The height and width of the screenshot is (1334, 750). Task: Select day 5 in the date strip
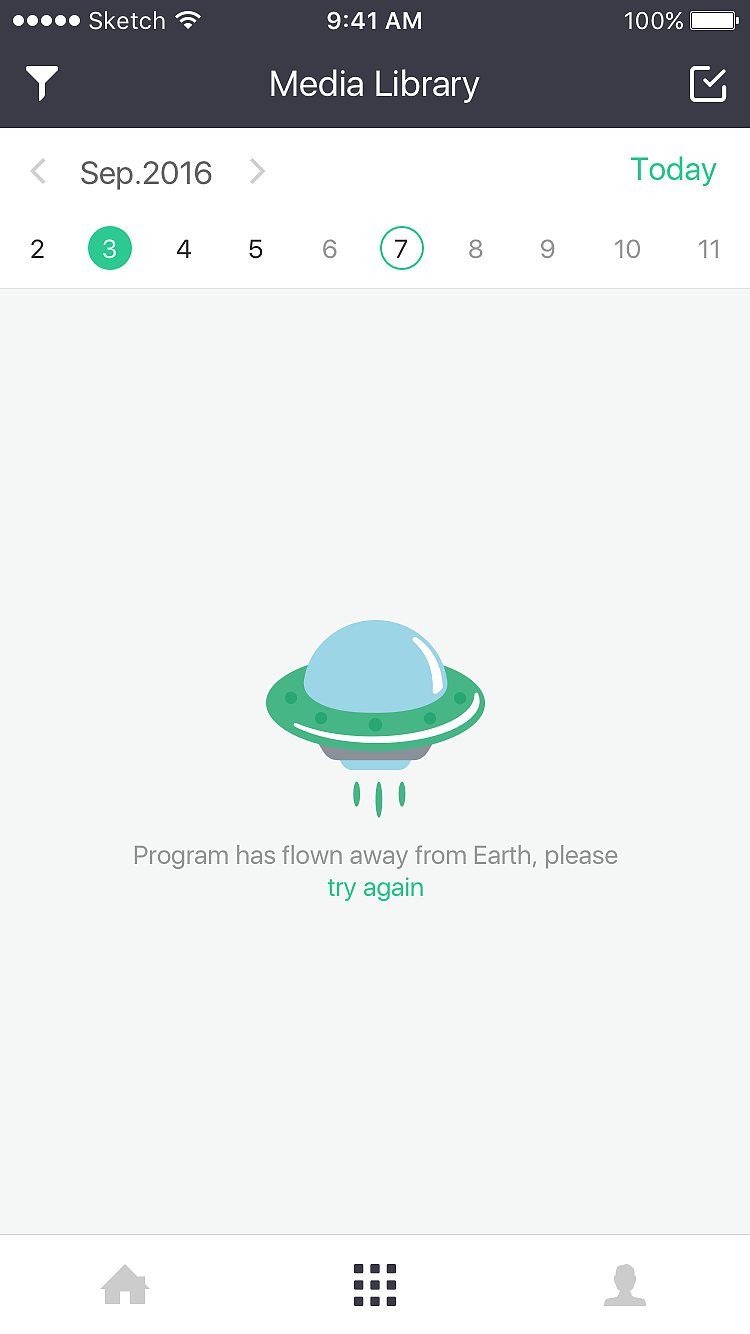tap(256, 249)
